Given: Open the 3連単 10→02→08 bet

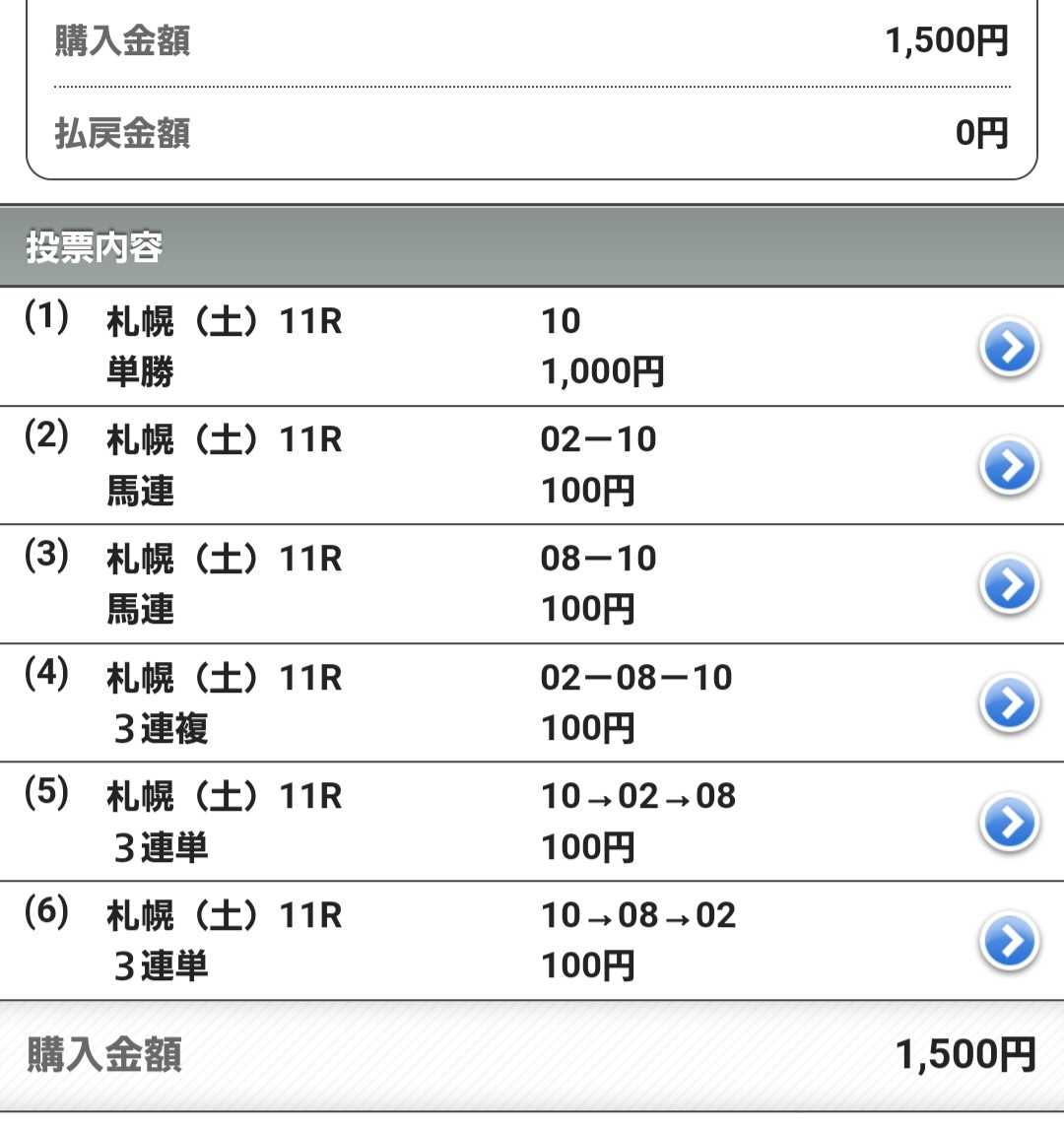Looking at the screenshot, I should [1009, 823].
